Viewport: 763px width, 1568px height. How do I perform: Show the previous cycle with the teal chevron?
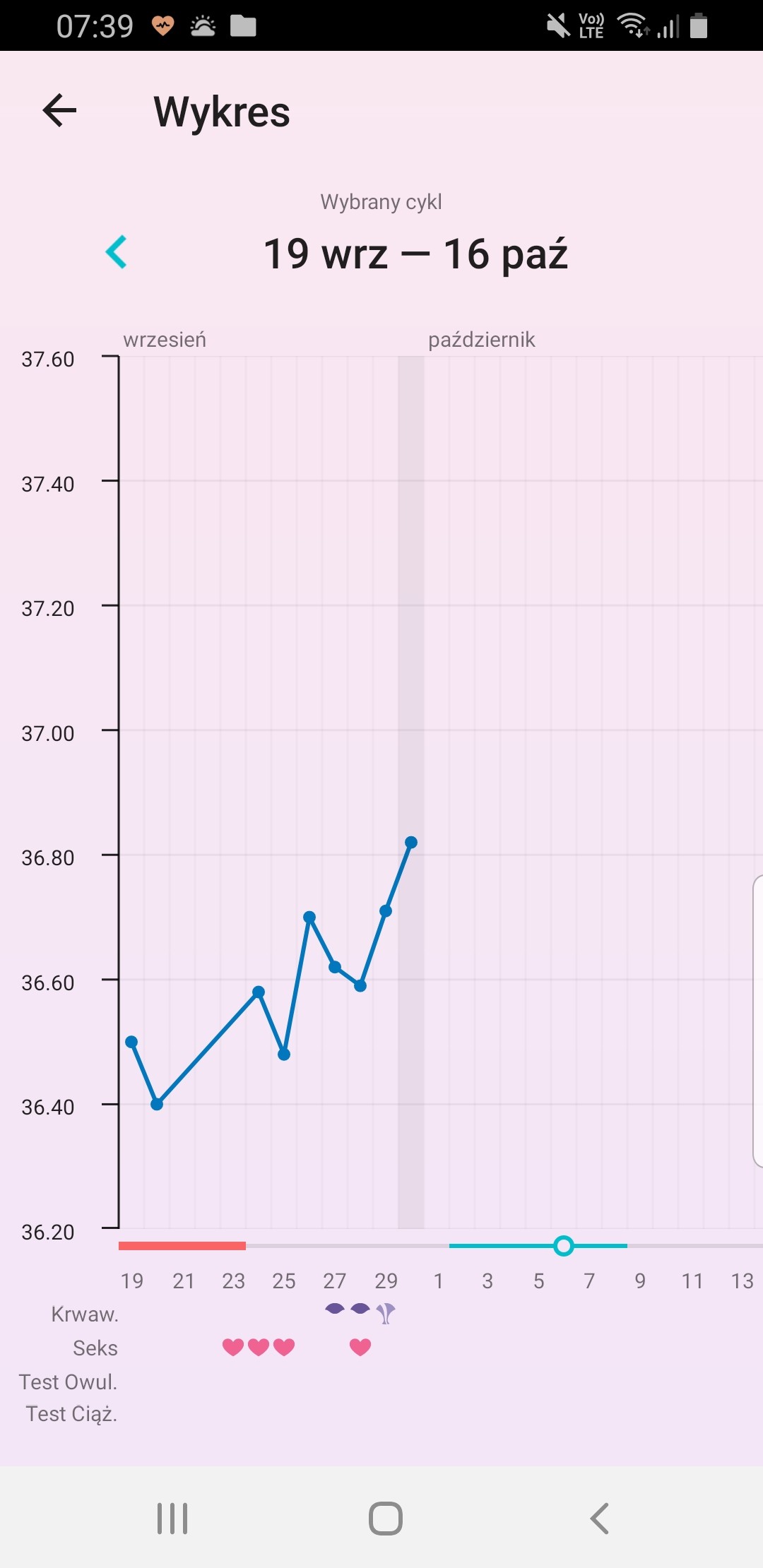(117, 252)
